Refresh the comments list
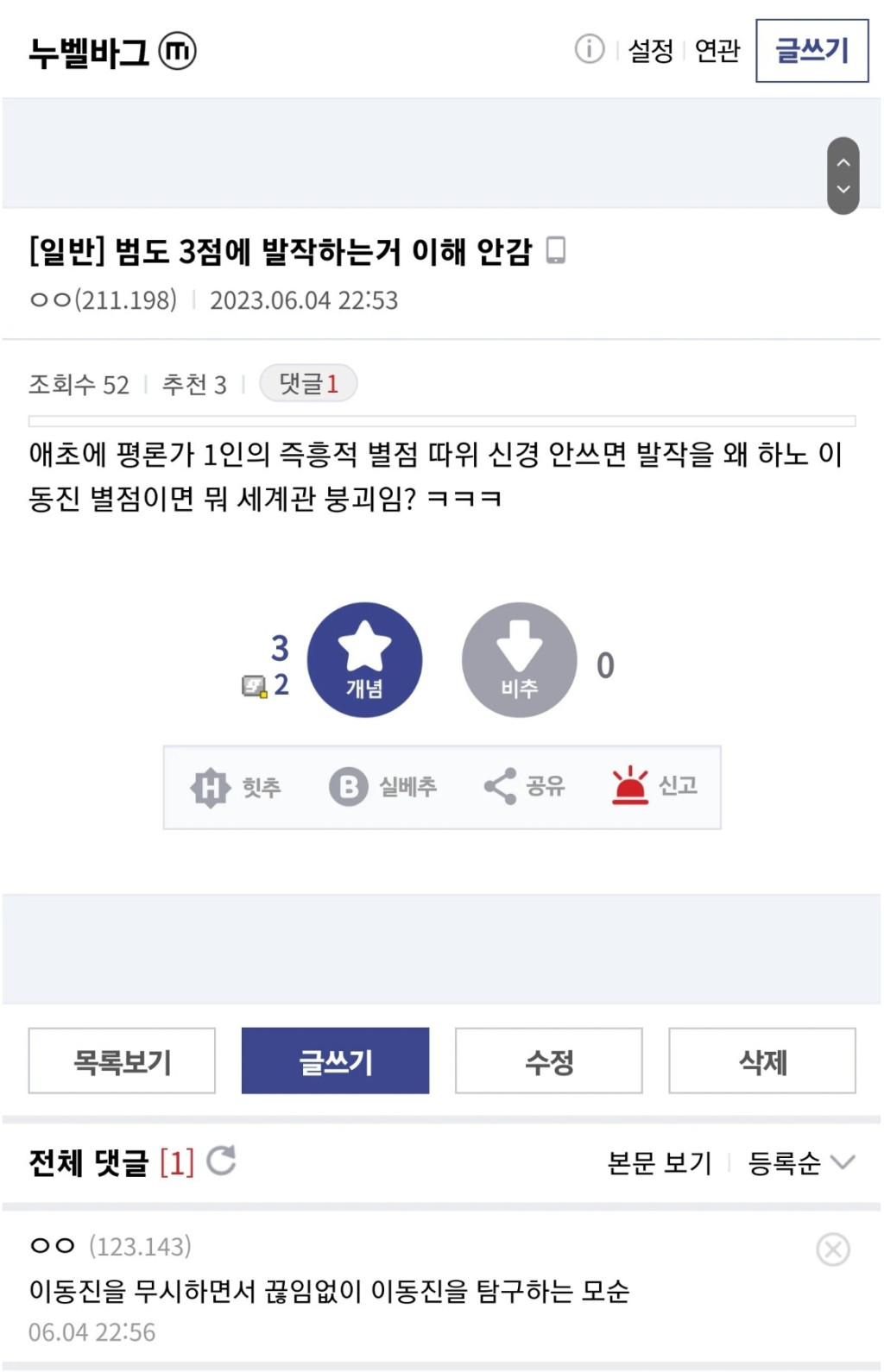Viewport: 884px width, 1372px height. [x=221, y=1161]
